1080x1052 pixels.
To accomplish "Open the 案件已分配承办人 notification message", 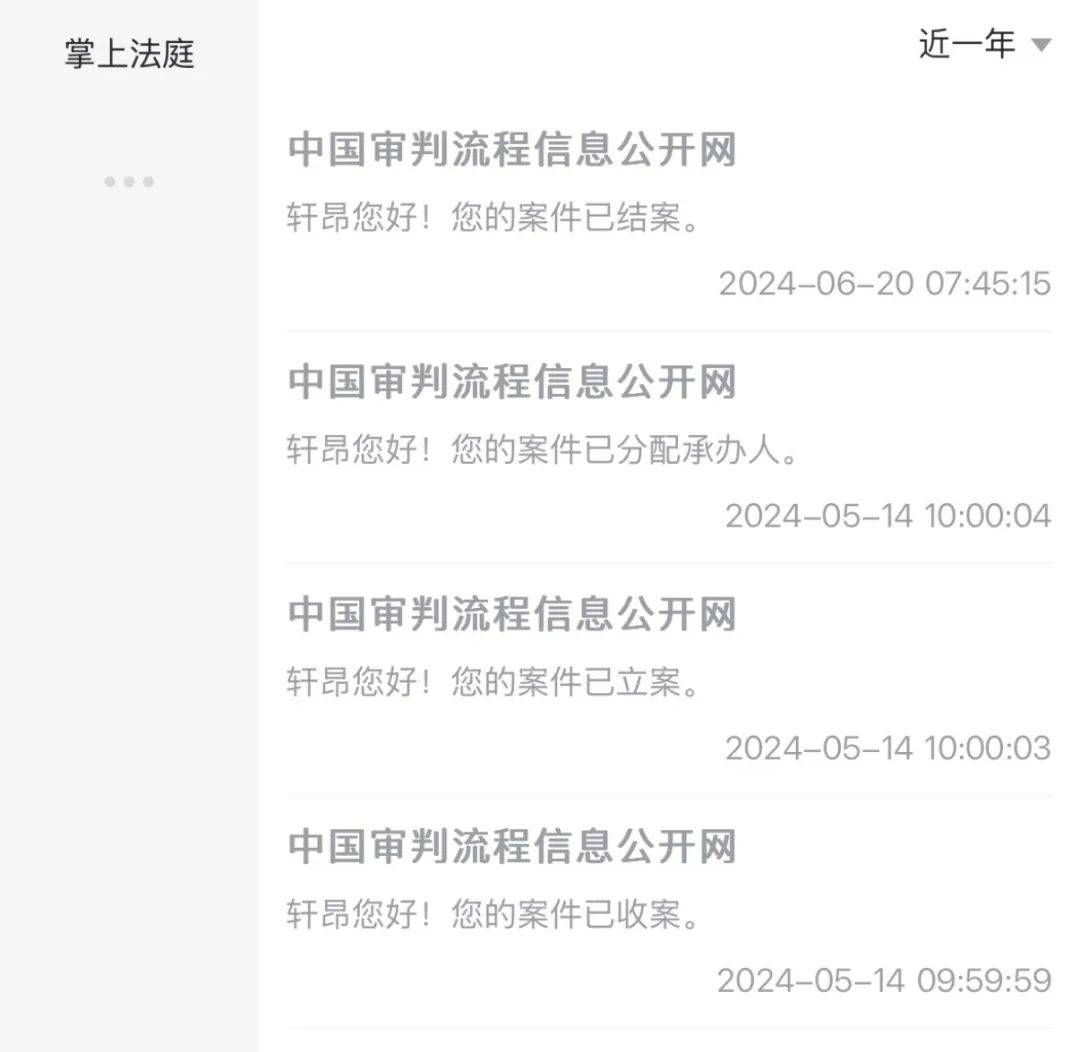I will point(668,448).
